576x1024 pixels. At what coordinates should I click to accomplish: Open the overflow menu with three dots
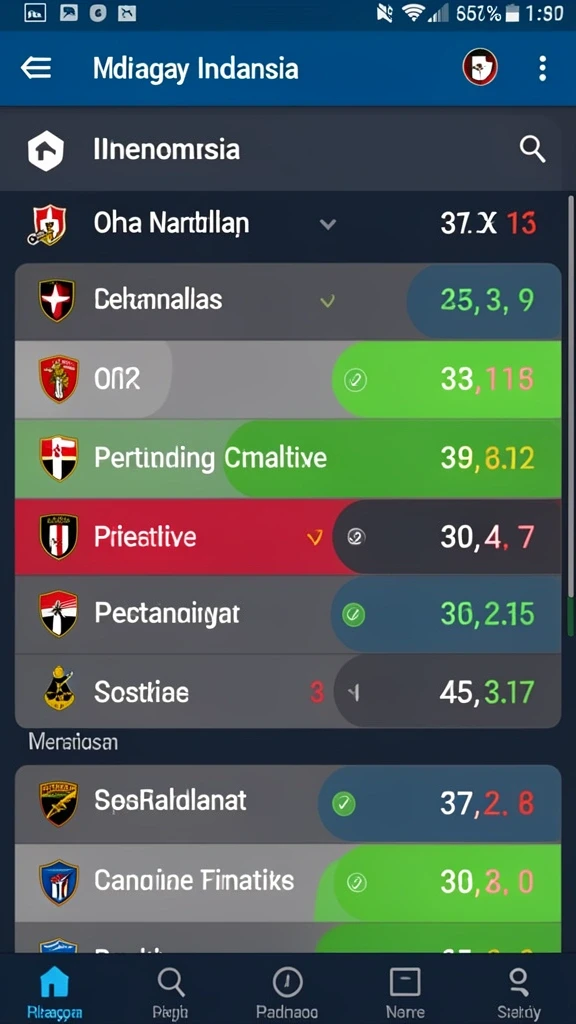coord(542,68)
